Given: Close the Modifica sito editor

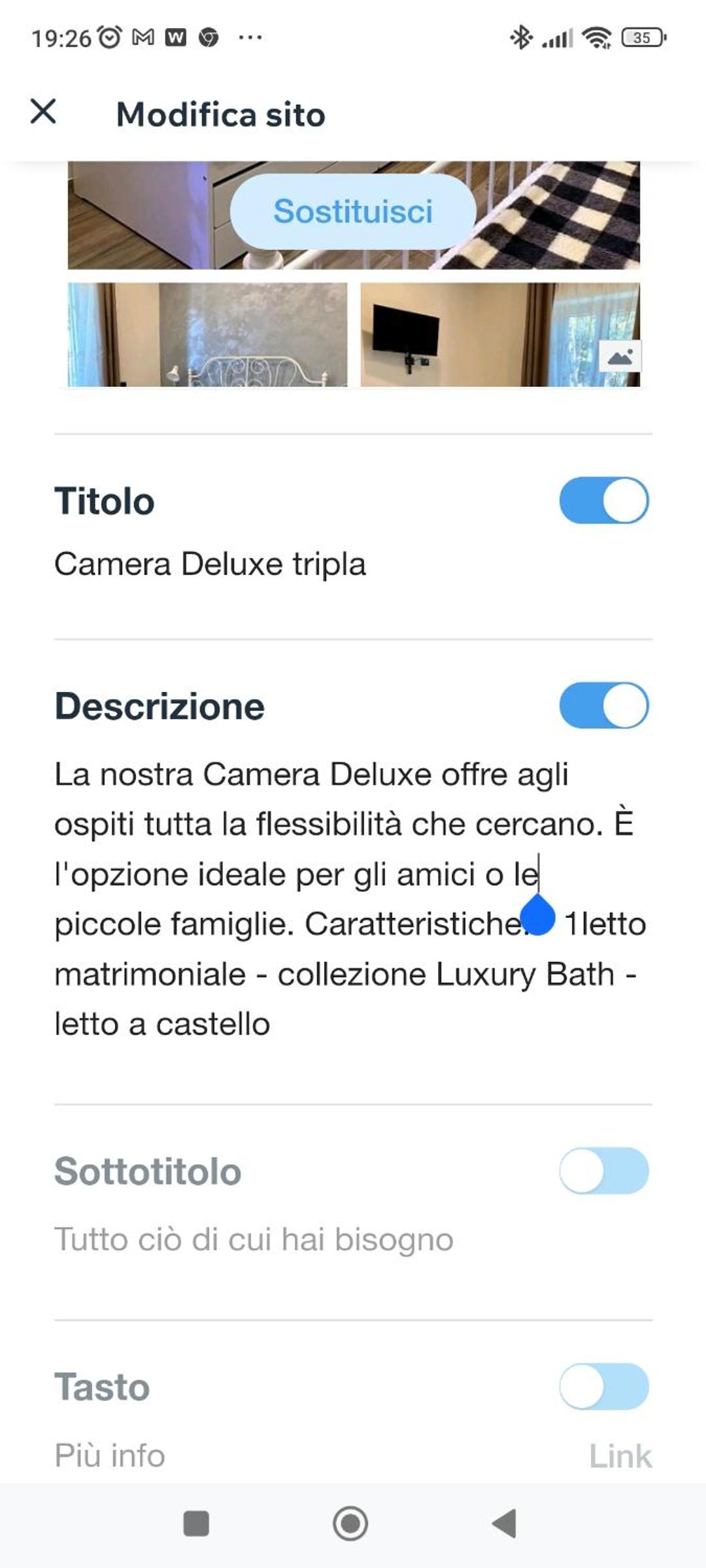Looking at the screenshot, I should (43, 112).
